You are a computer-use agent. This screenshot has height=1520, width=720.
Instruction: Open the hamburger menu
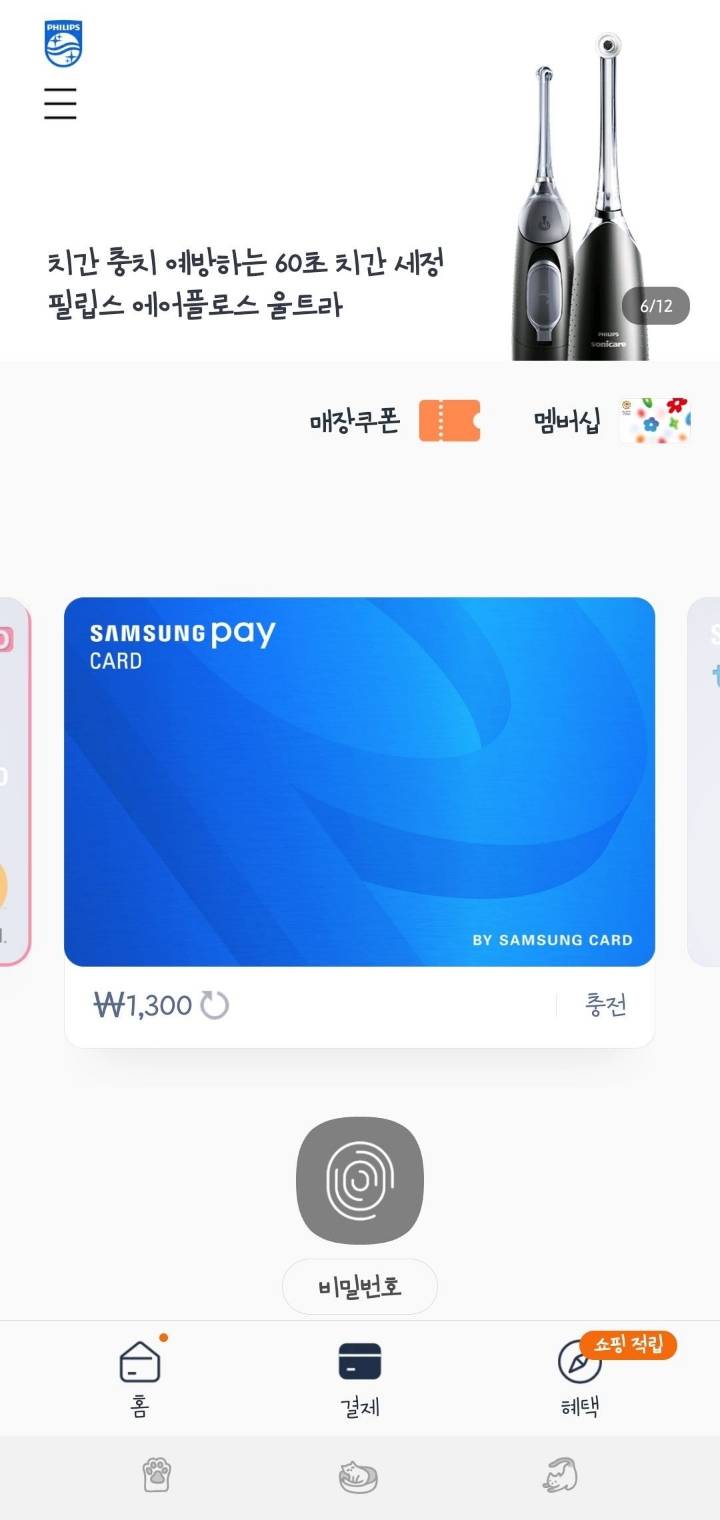tap(60, 103)
